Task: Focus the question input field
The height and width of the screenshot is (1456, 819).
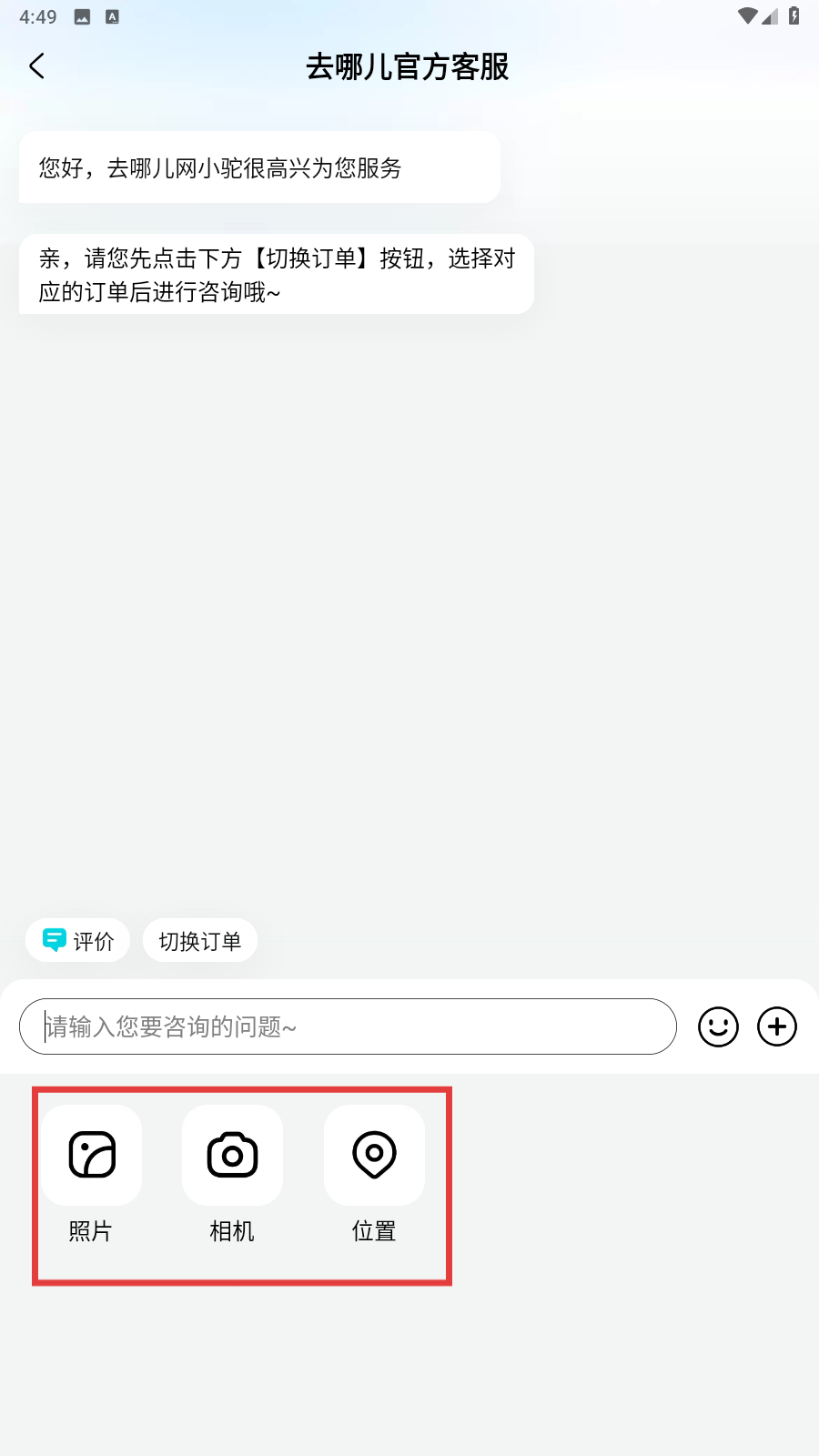Action: click(348, 1026)
